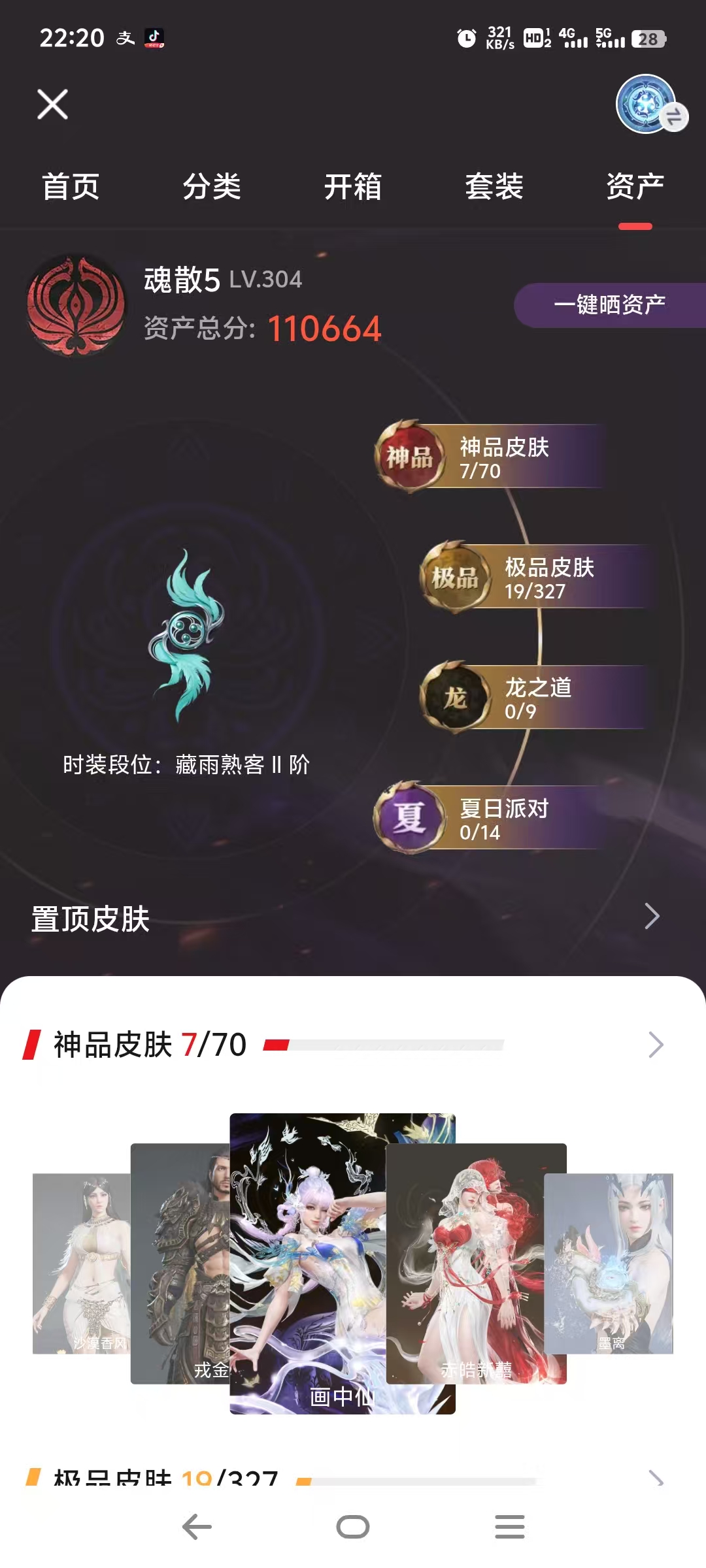Expand the 神品皮肤 7/70 list chevron
The height and width of the screenshot is (1568, 706).
click(656, 1044)
